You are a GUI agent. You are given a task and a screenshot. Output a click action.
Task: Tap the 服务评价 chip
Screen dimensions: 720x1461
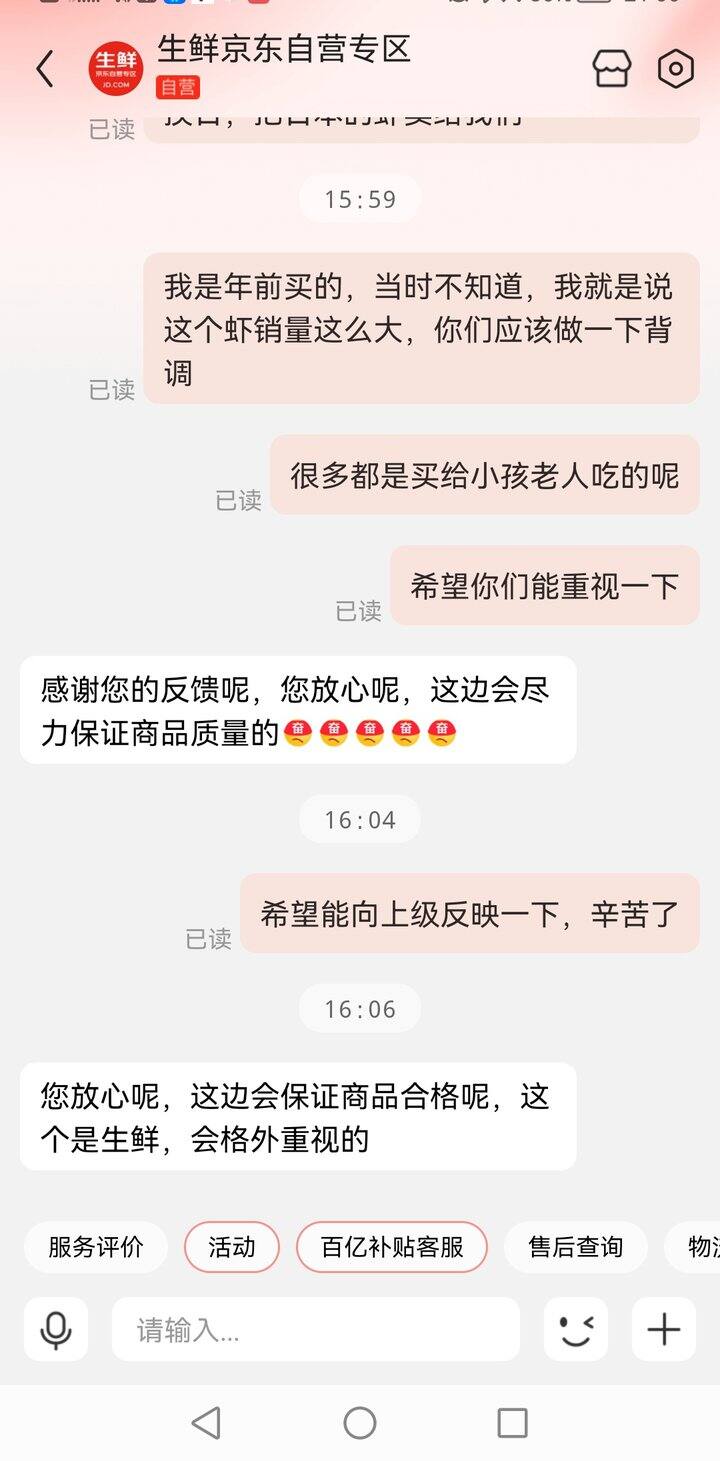pyautogui.click(x=96, y=1247)
